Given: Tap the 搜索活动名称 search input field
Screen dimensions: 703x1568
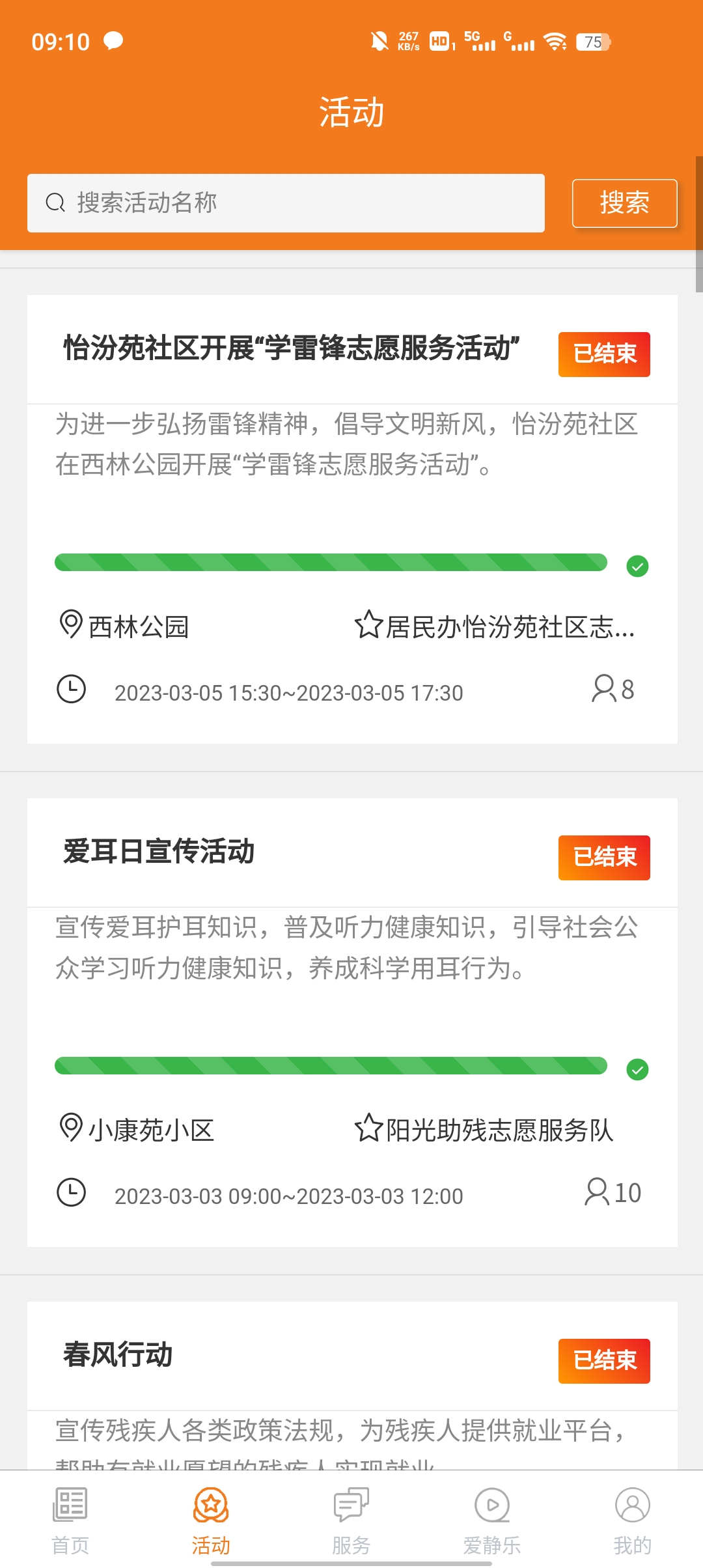Looking at the screenshot, I should (x=286, y=203).
